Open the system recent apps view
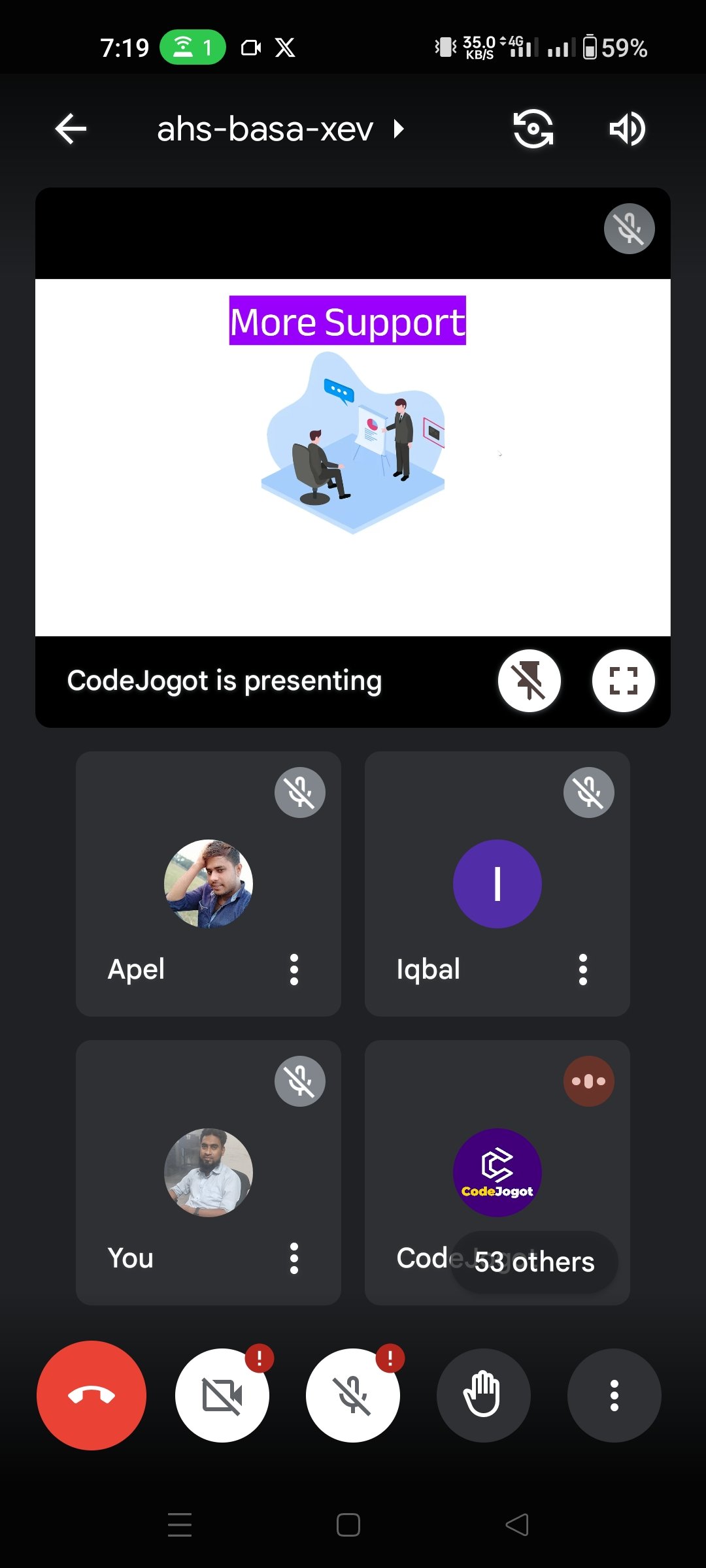 tap(180, 1525)
